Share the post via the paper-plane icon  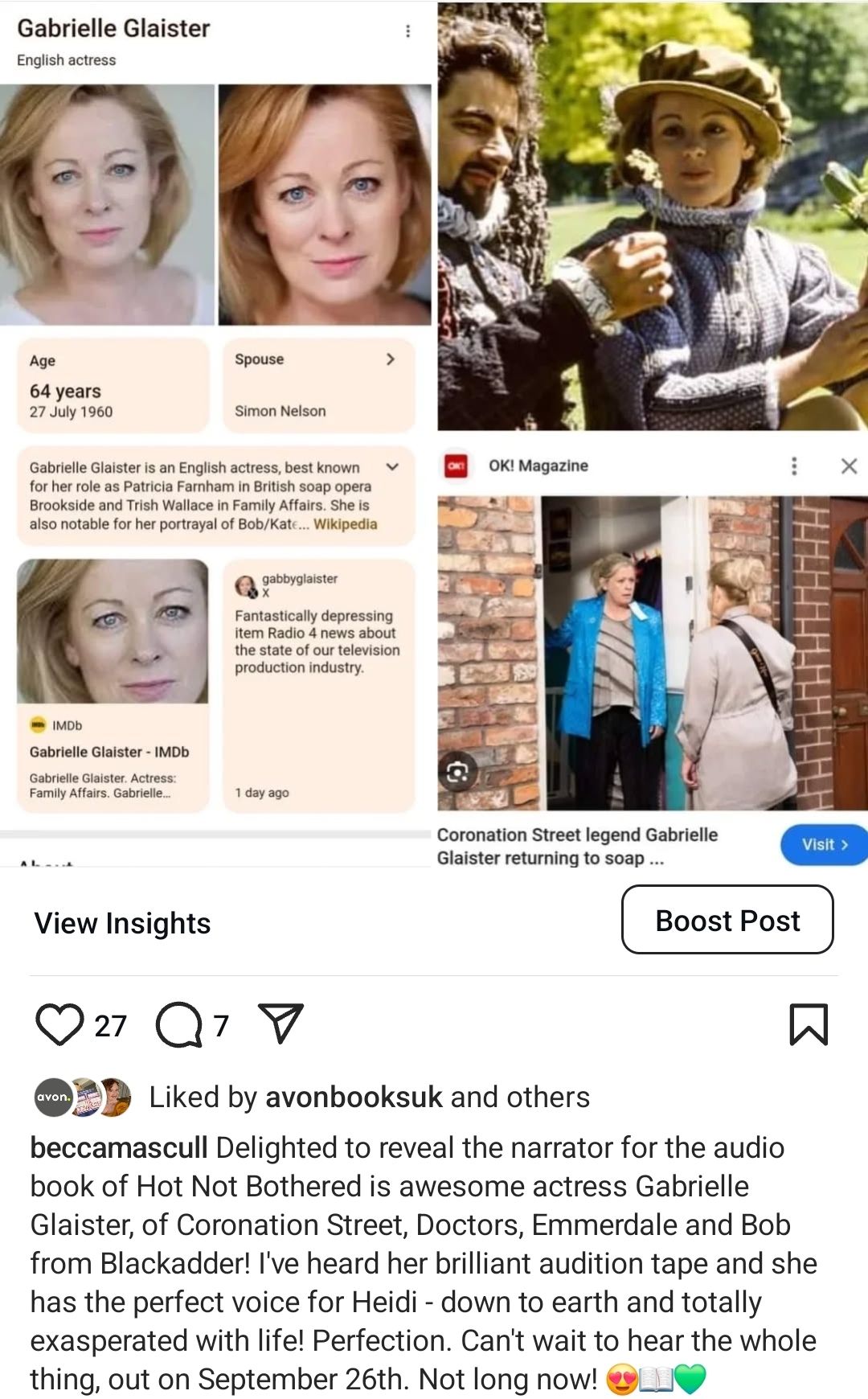pyautogui.click(x=280, y=1024)
